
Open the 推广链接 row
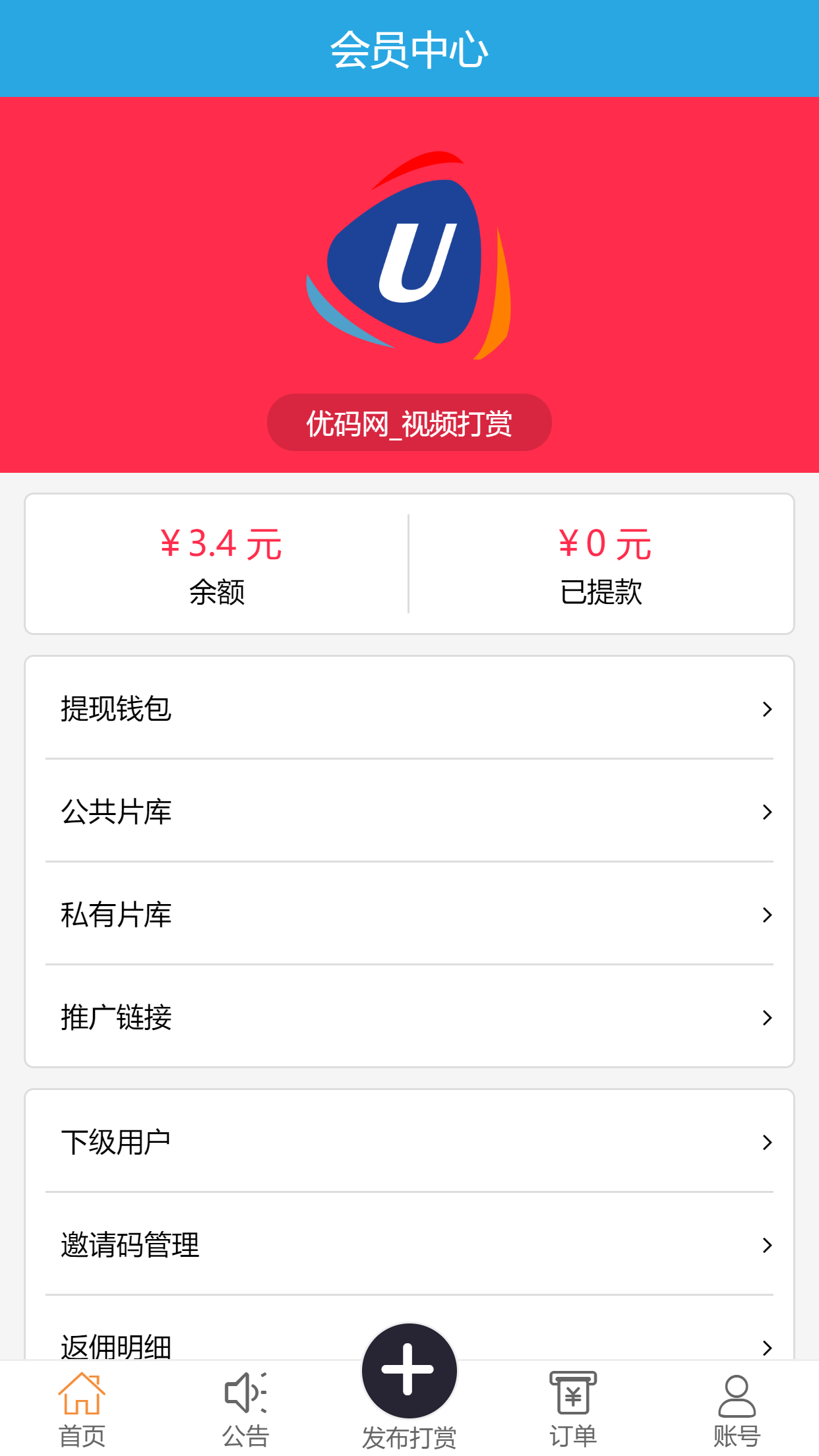point(409,1017)
